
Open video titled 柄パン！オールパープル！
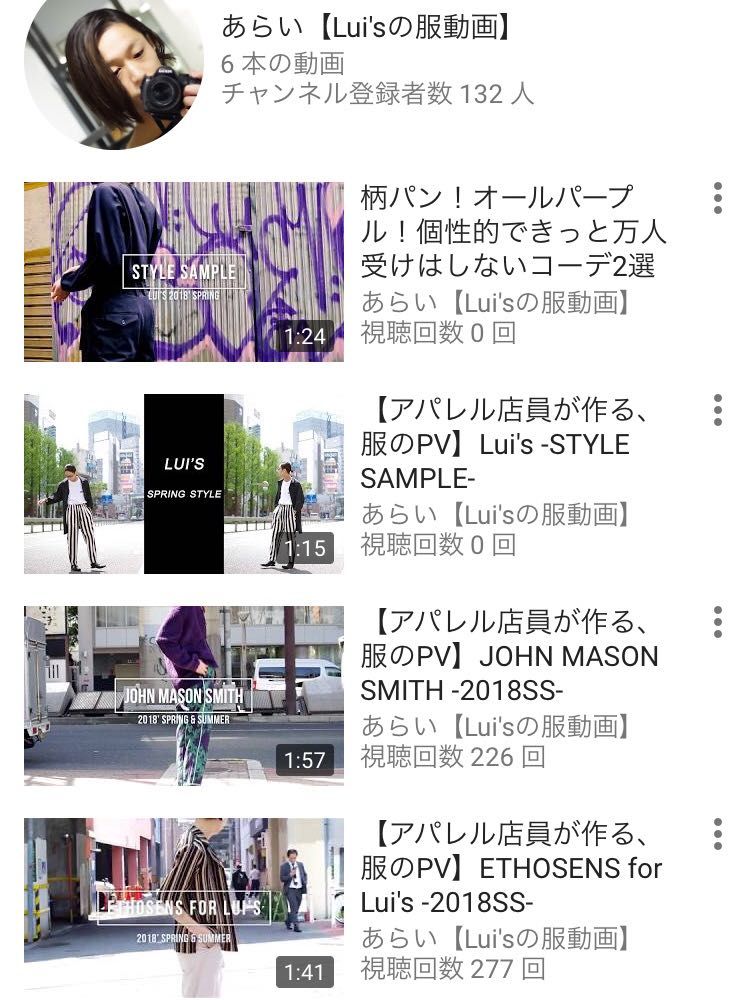[x=514, y=232]
